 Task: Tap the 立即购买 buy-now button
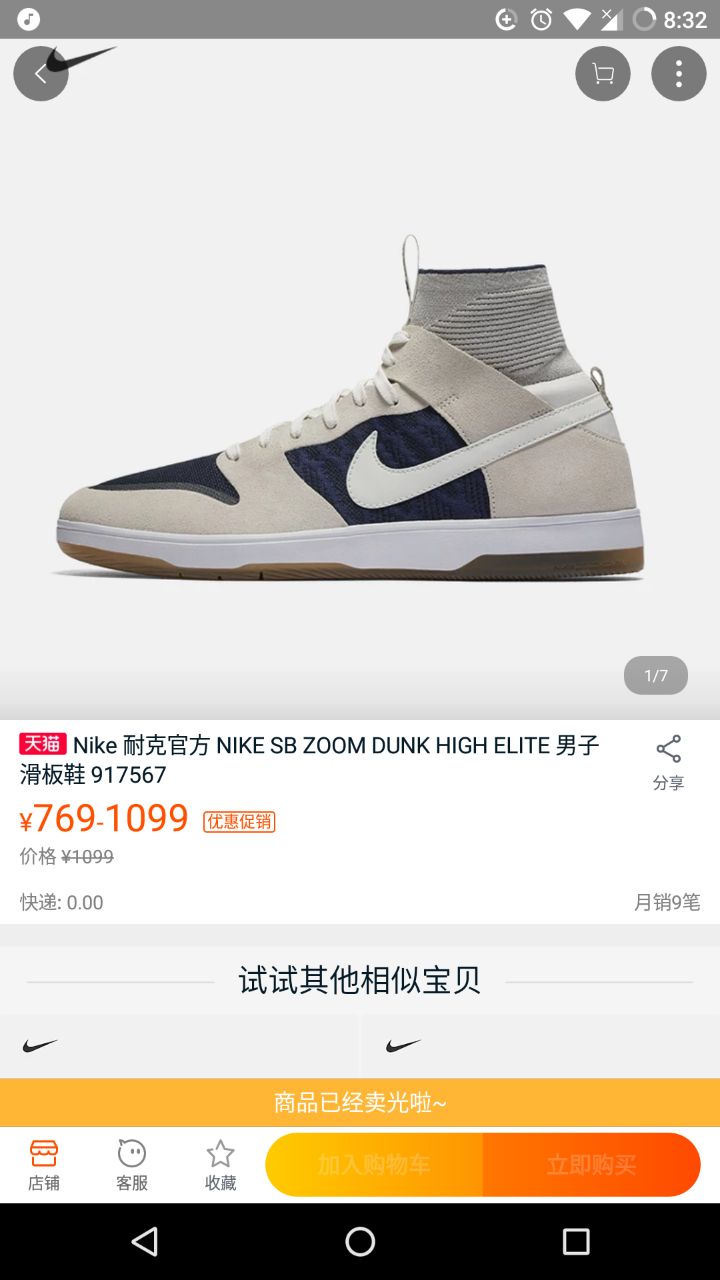(591, 1165)
